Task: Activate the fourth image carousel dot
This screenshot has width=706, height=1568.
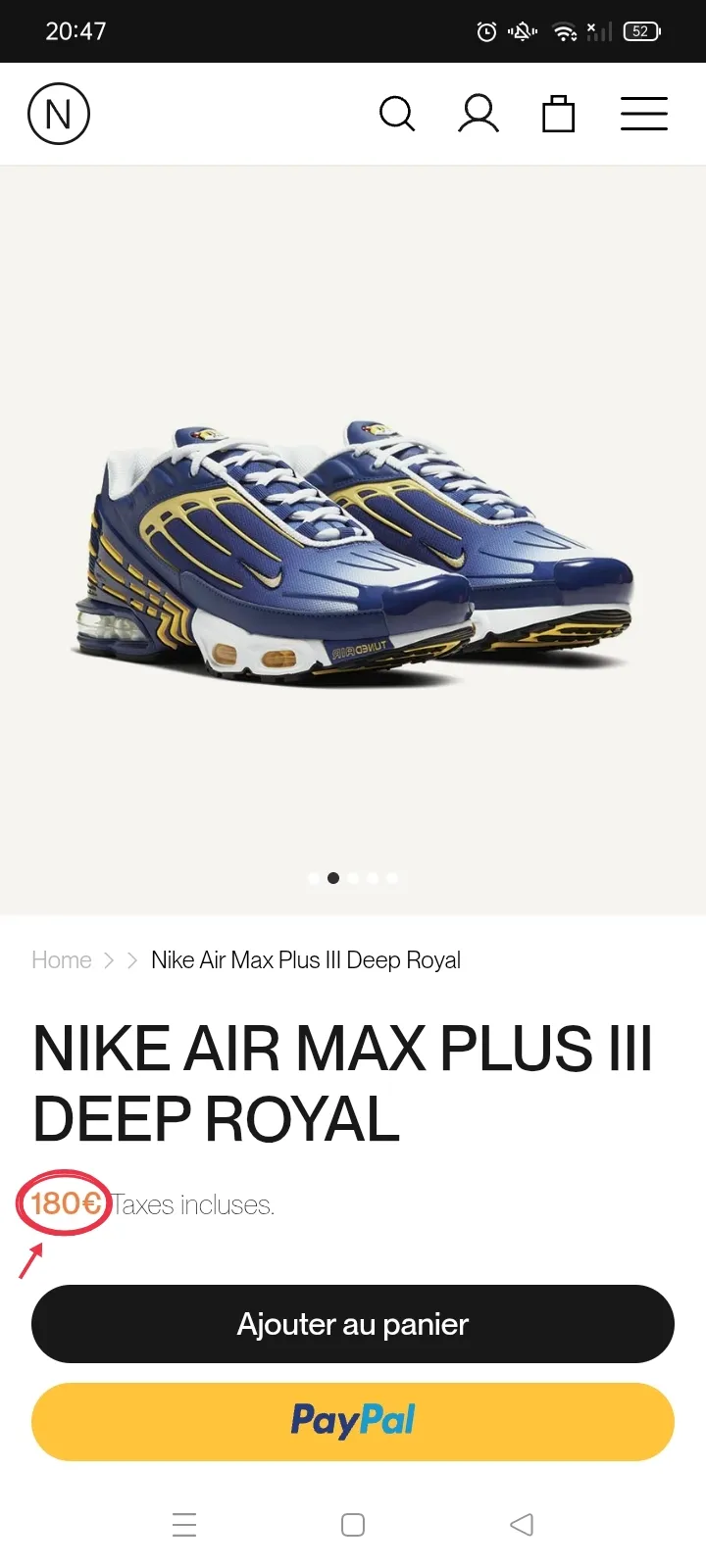Action: tap(373, 878)
